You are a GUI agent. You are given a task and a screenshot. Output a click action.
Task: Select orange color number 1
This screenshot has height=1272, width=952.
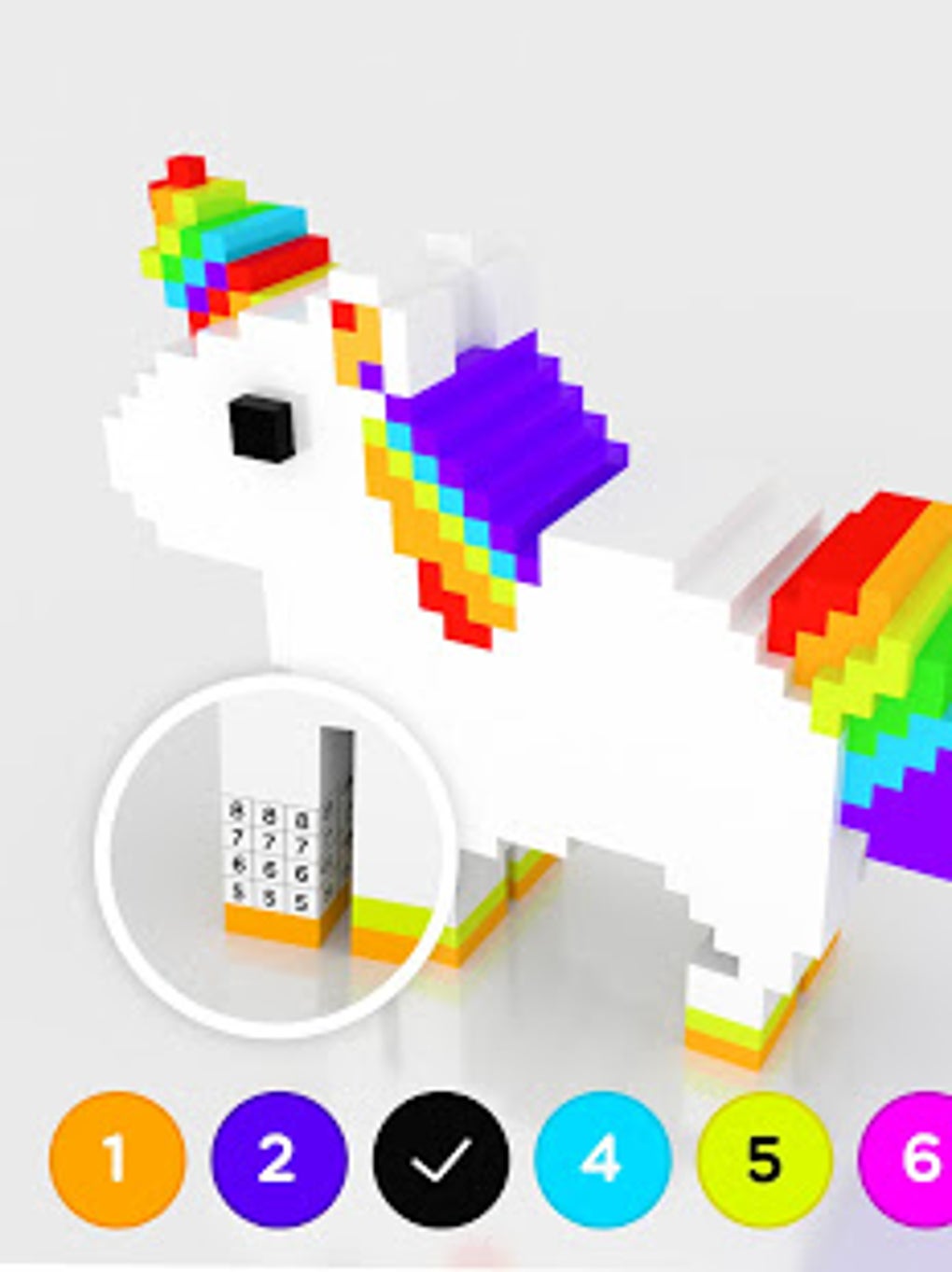click(x=118, y=1160)
